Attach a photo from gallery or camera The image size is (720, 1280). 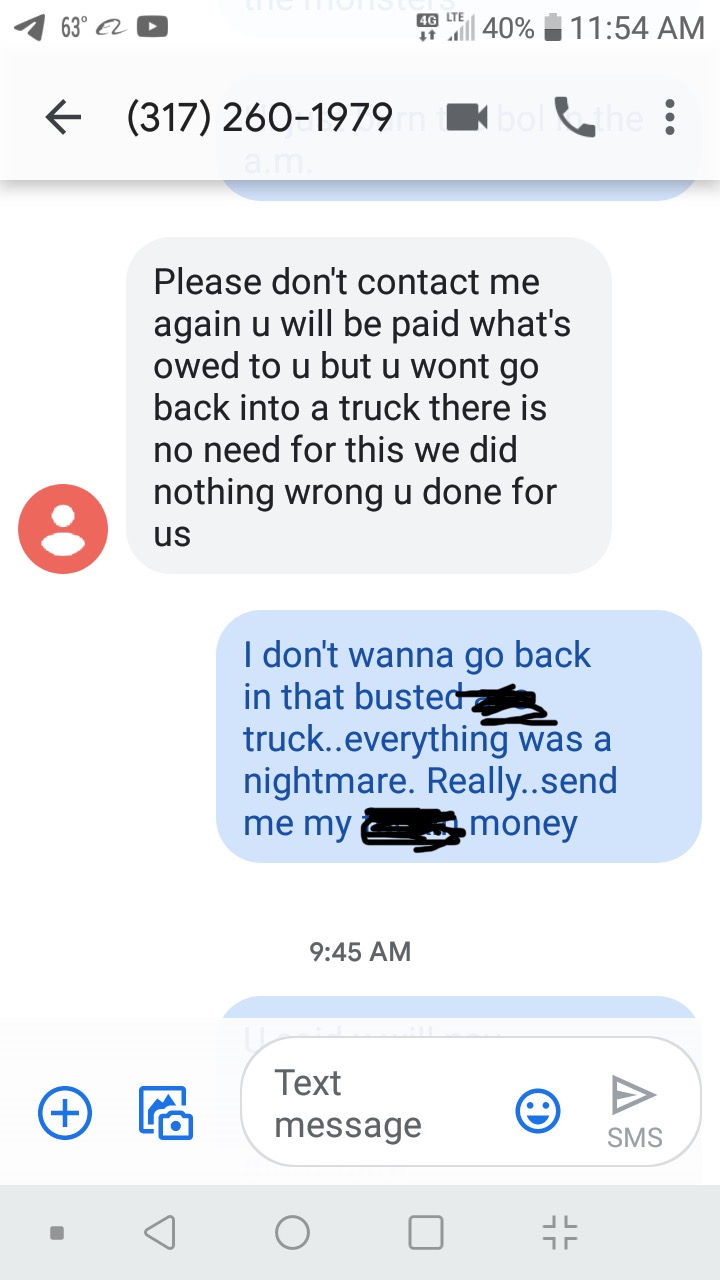pos(165,1111)
